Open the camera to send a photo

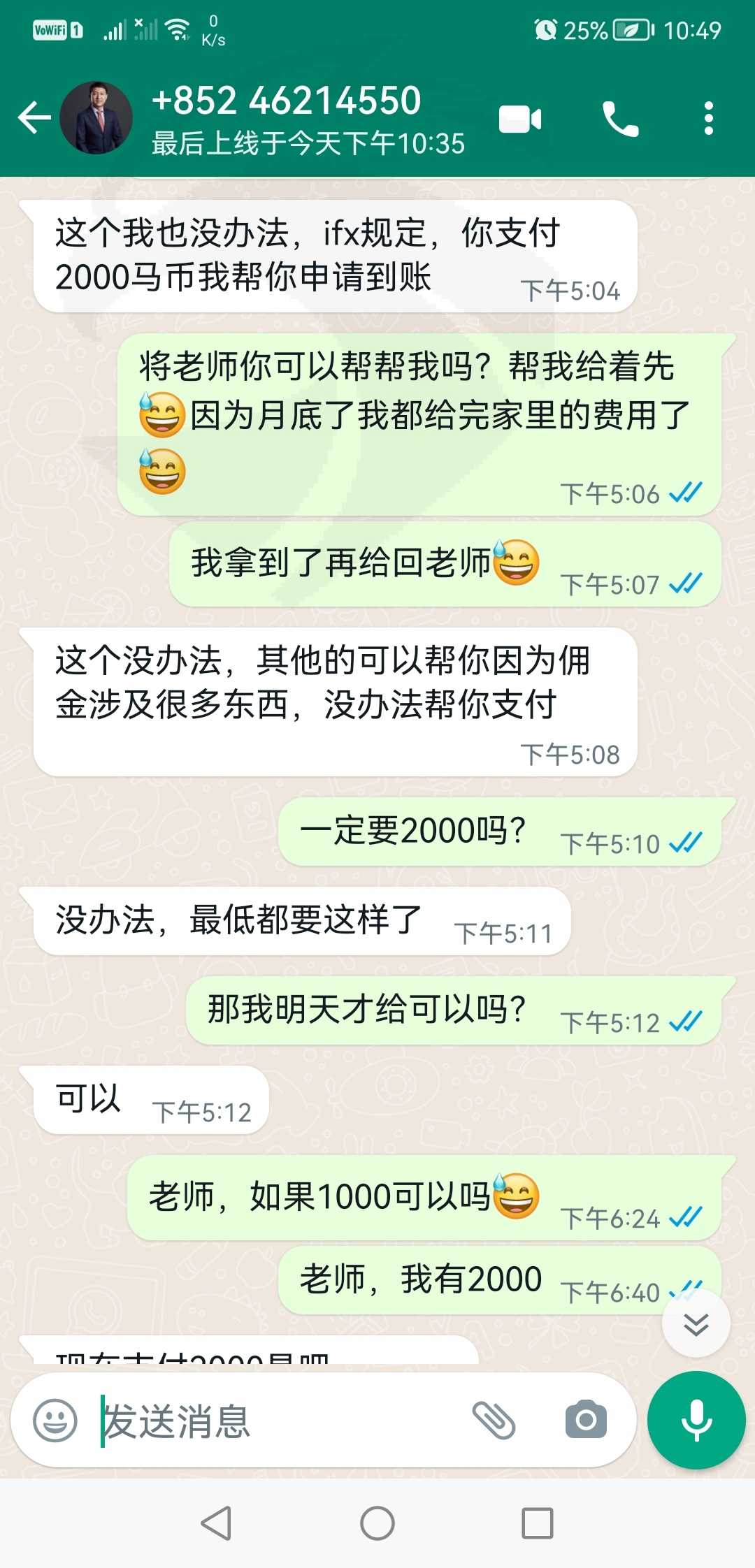(x=586, y=1419)
